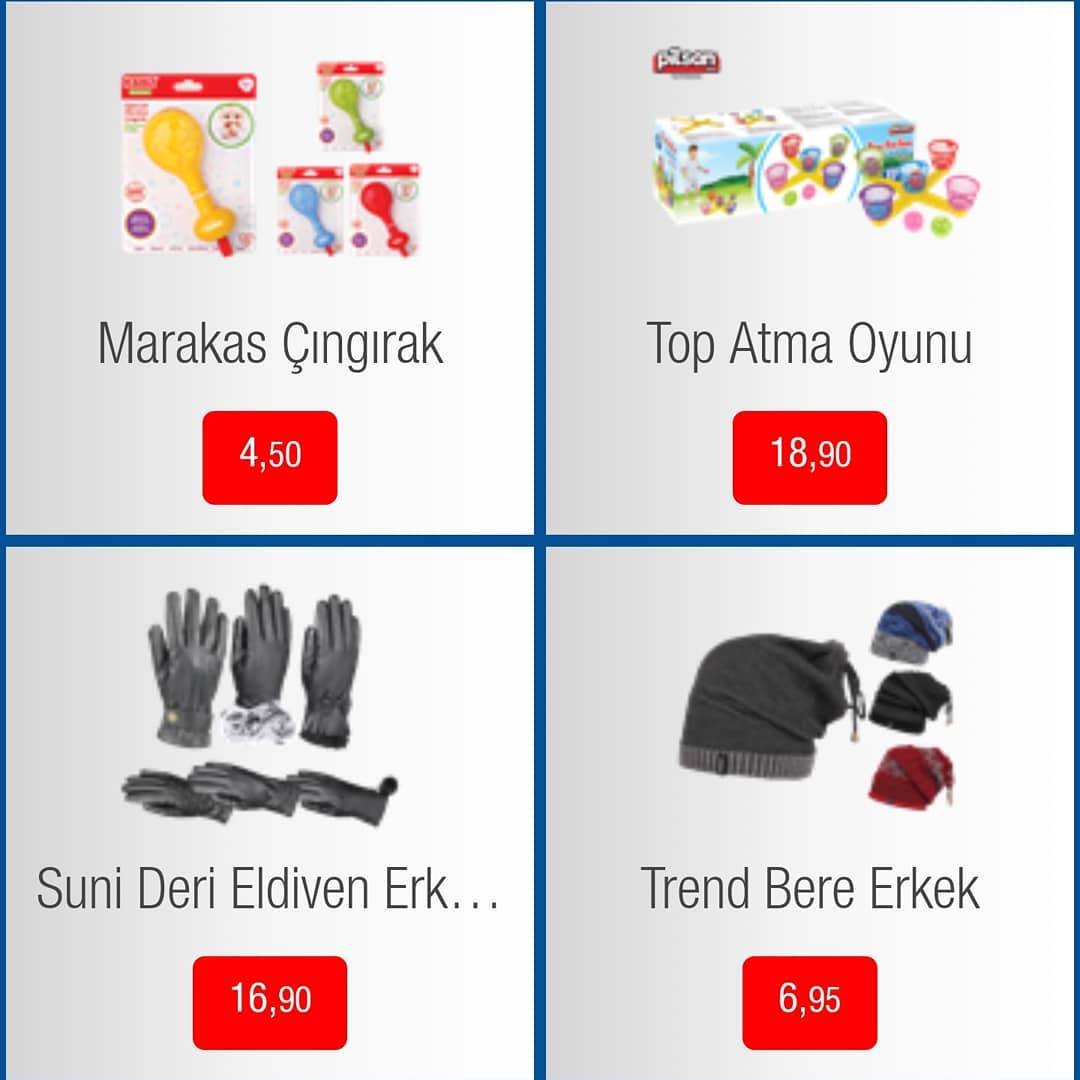View the Suni Deri Eldiven product card
Screen dimensions: 1080x1080
[x=270, y=812]
